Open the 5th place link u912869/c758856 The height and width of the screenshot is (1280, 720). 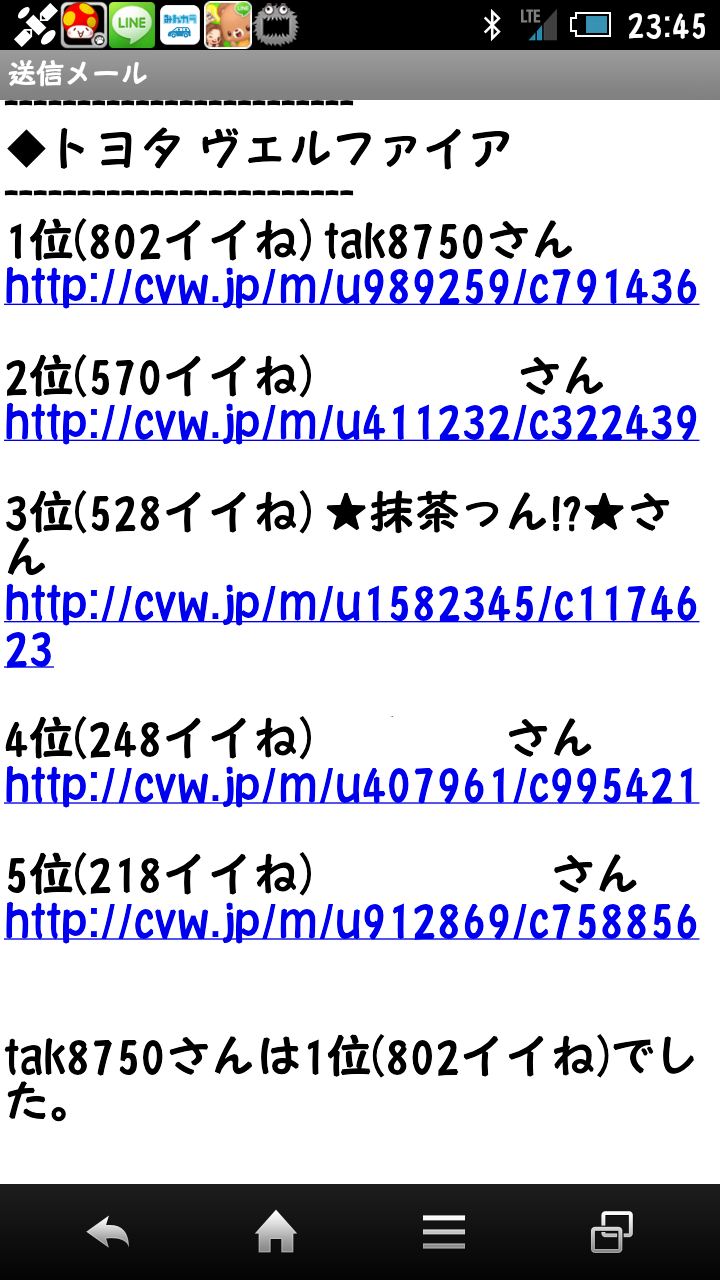click(x=351, y=922)
